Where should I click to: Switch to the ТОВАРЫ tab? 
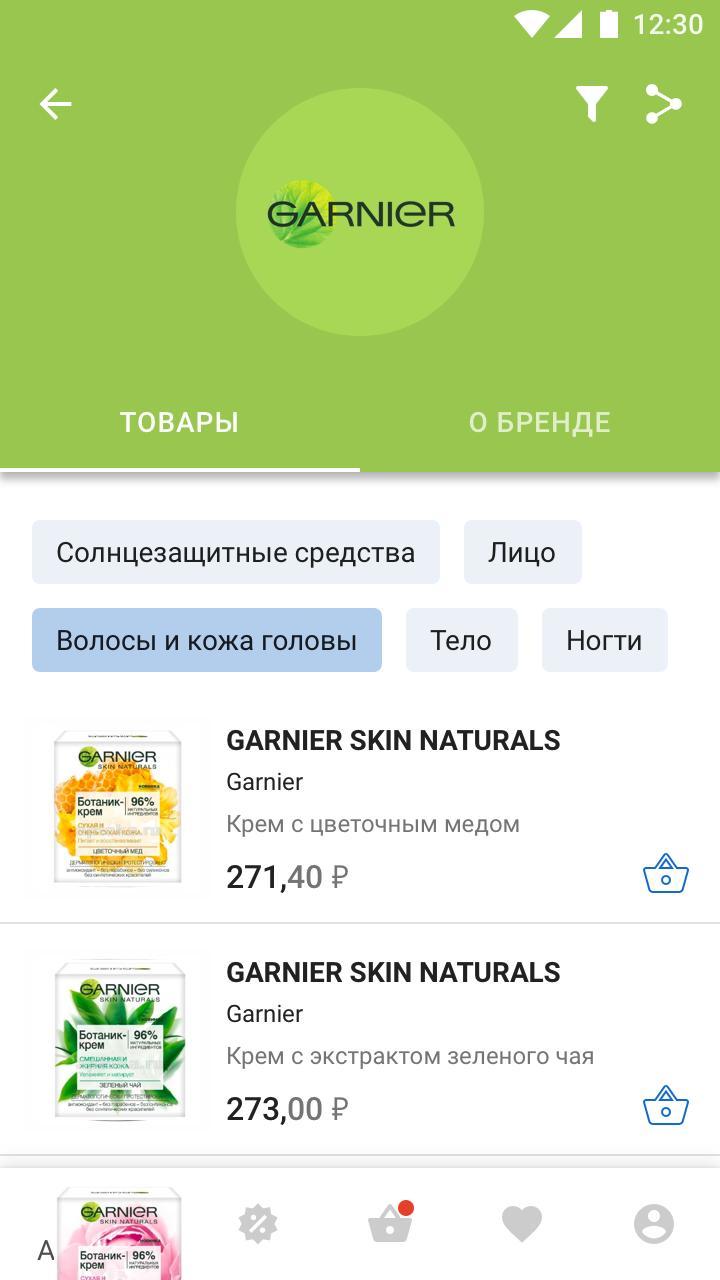(180, 422)
